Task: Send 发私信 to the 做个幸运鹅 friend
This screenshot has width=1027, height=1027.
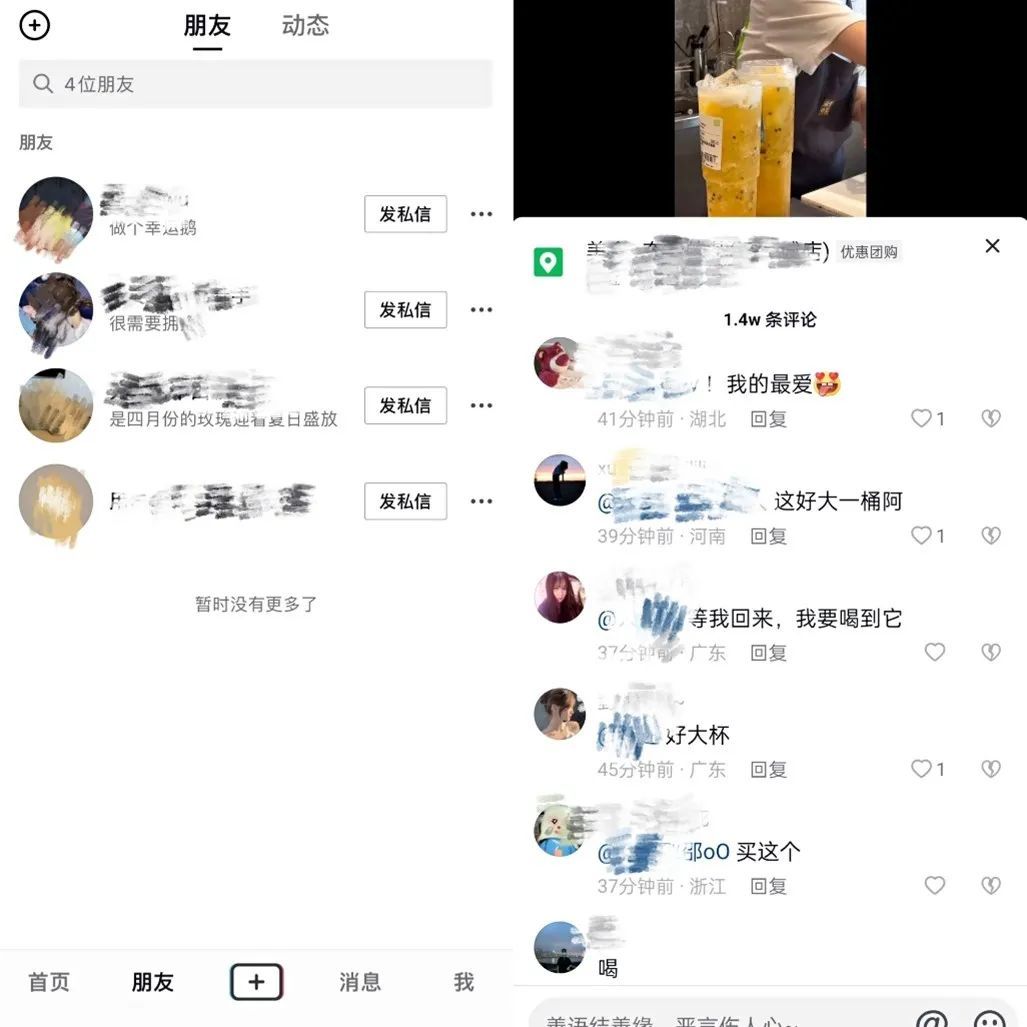Action: coord(405,214)
